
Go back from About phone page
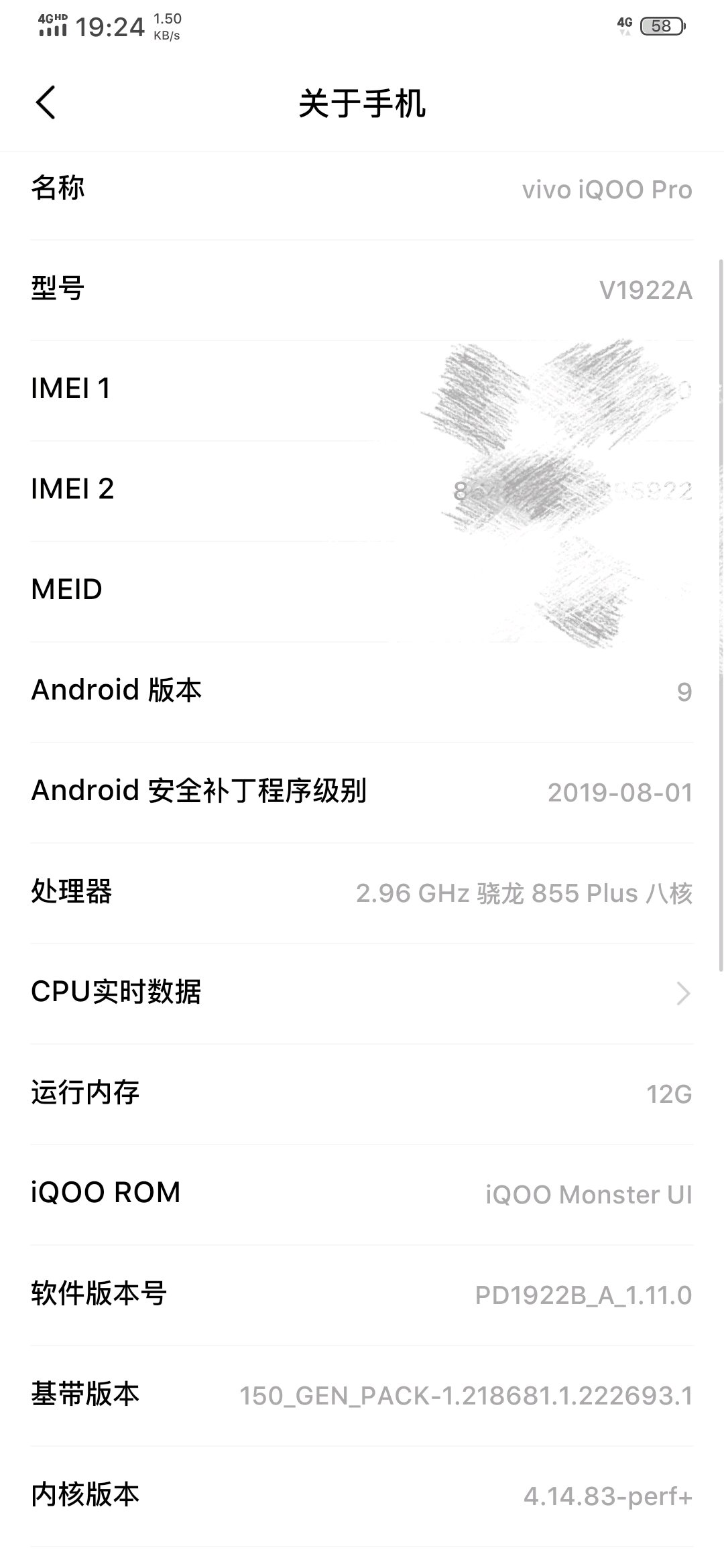[x=46, y=103]
